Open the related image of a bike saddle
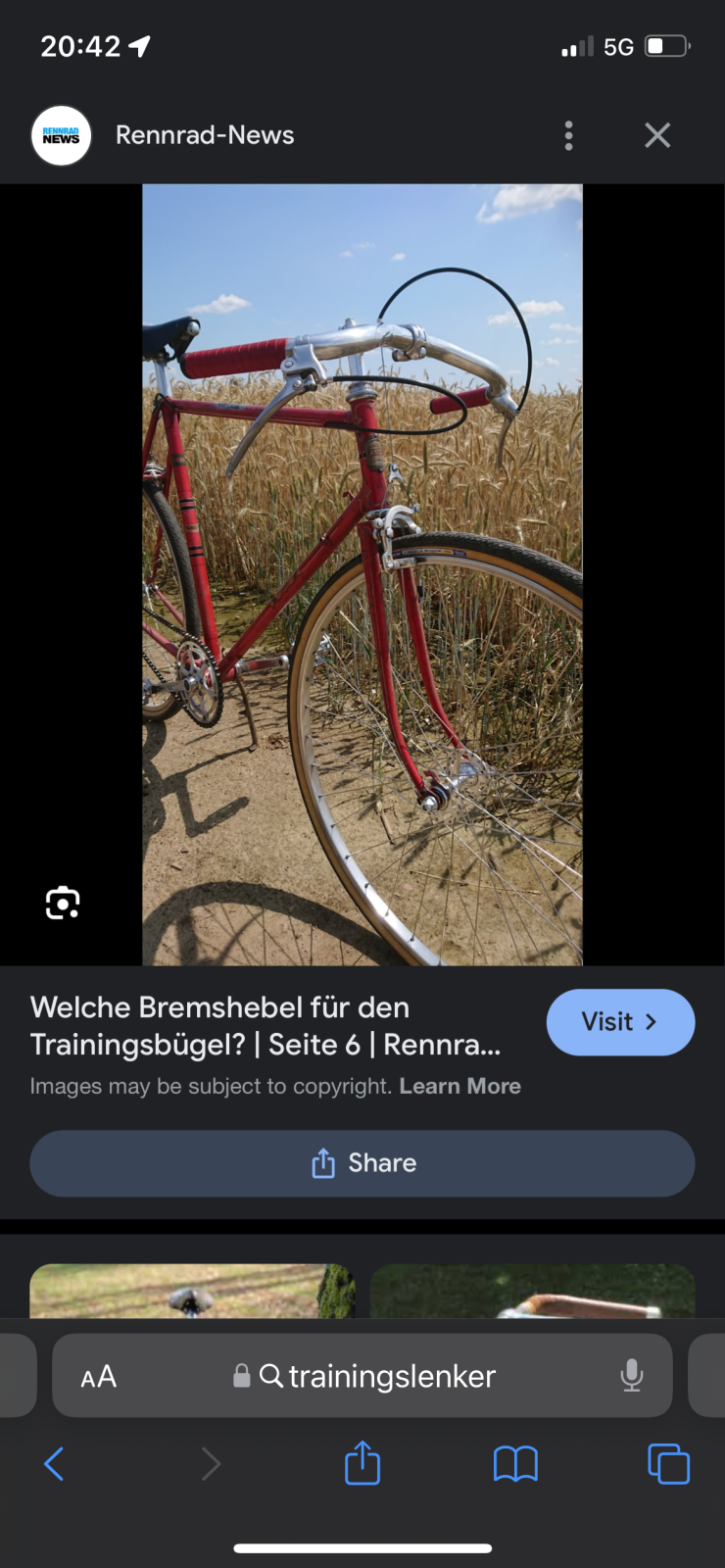 (192, 1291)
